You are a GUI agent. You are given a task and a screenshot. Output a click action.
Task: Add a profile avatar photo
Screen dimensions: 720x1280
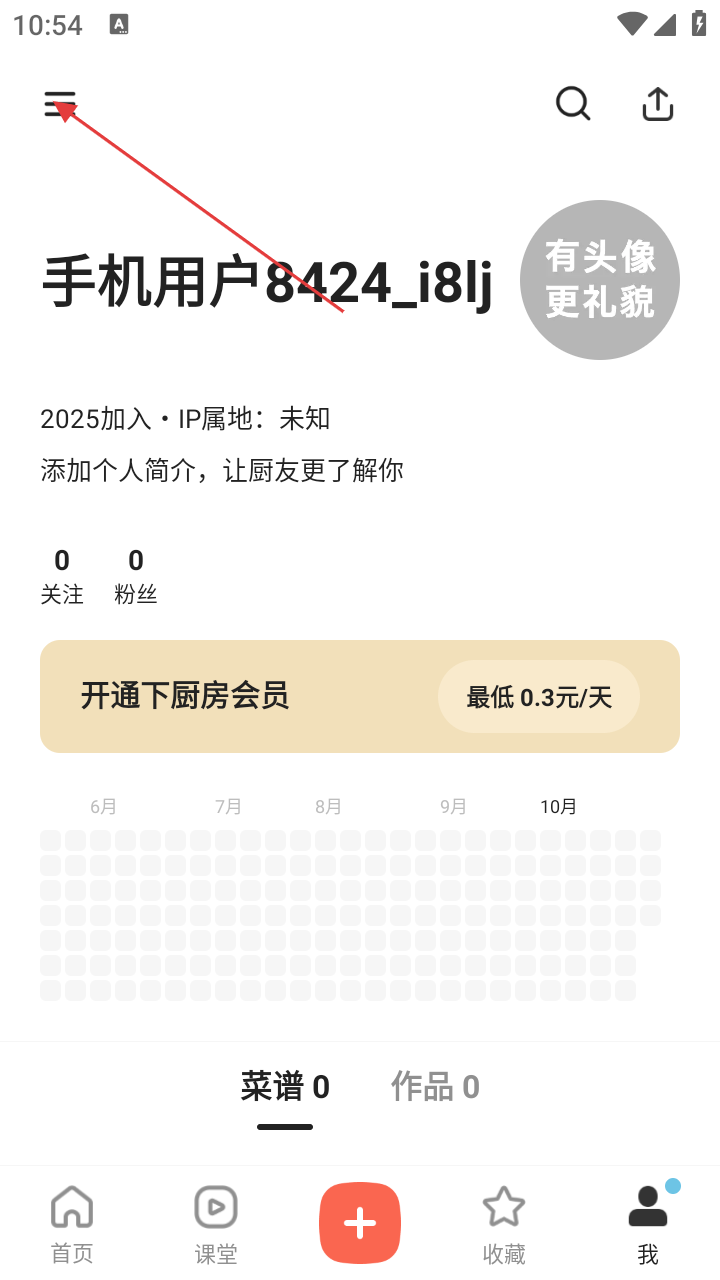click(x=600, y=280)
